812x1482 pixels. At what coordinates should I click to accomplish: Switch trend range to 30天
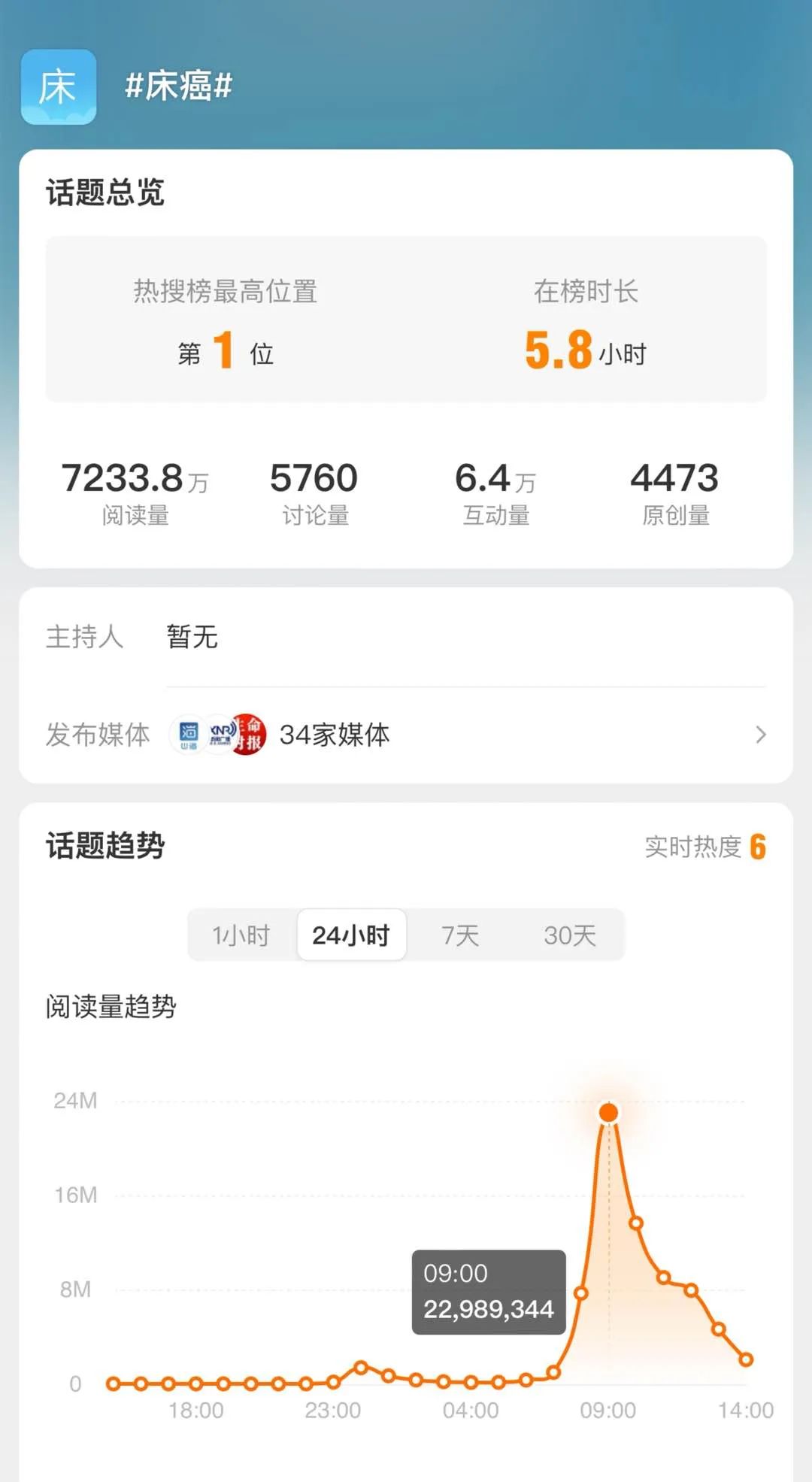[x=570, y=935]
